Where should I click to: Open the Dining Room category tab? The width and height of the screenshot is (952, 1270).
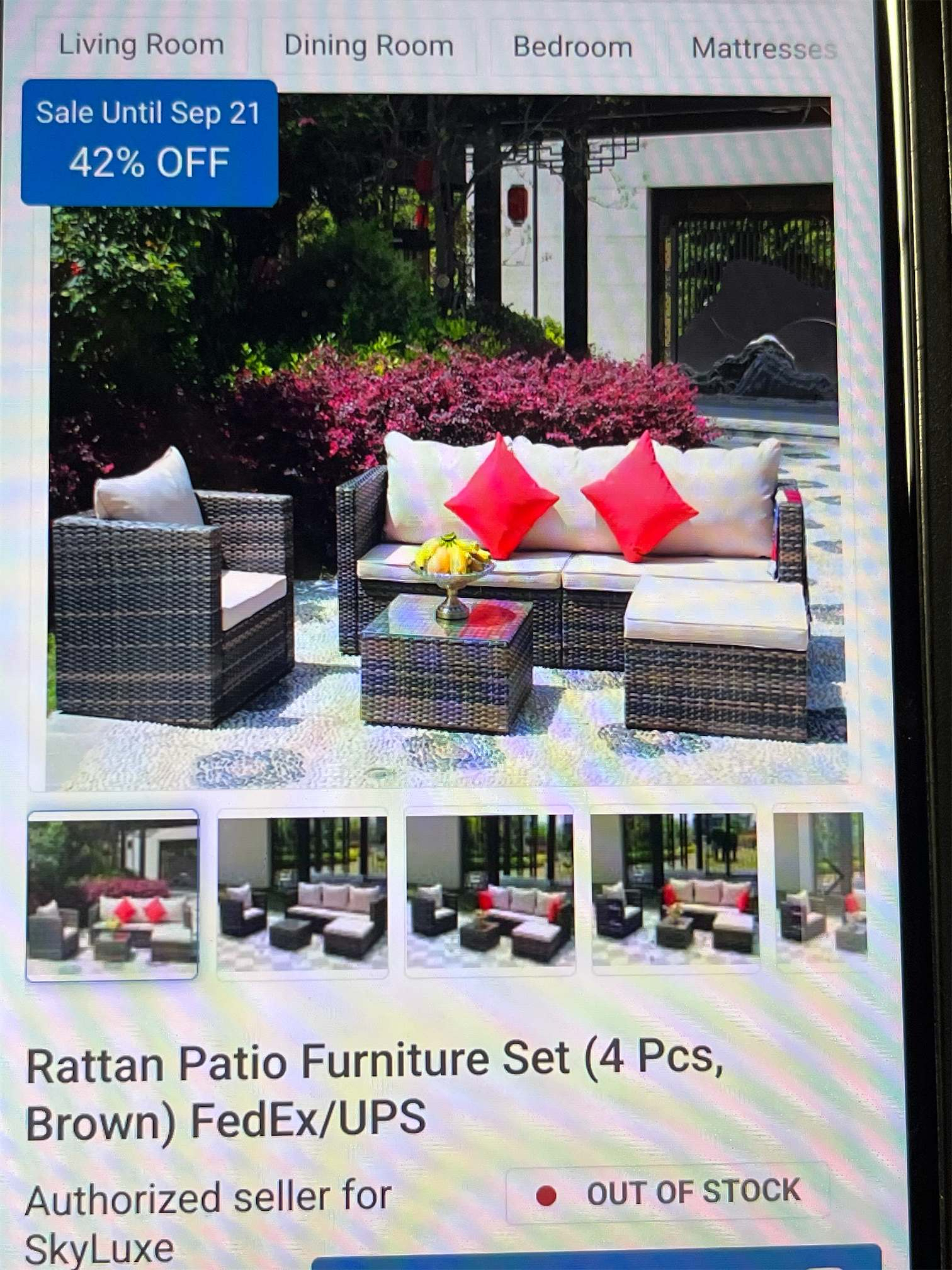point(368,47)
